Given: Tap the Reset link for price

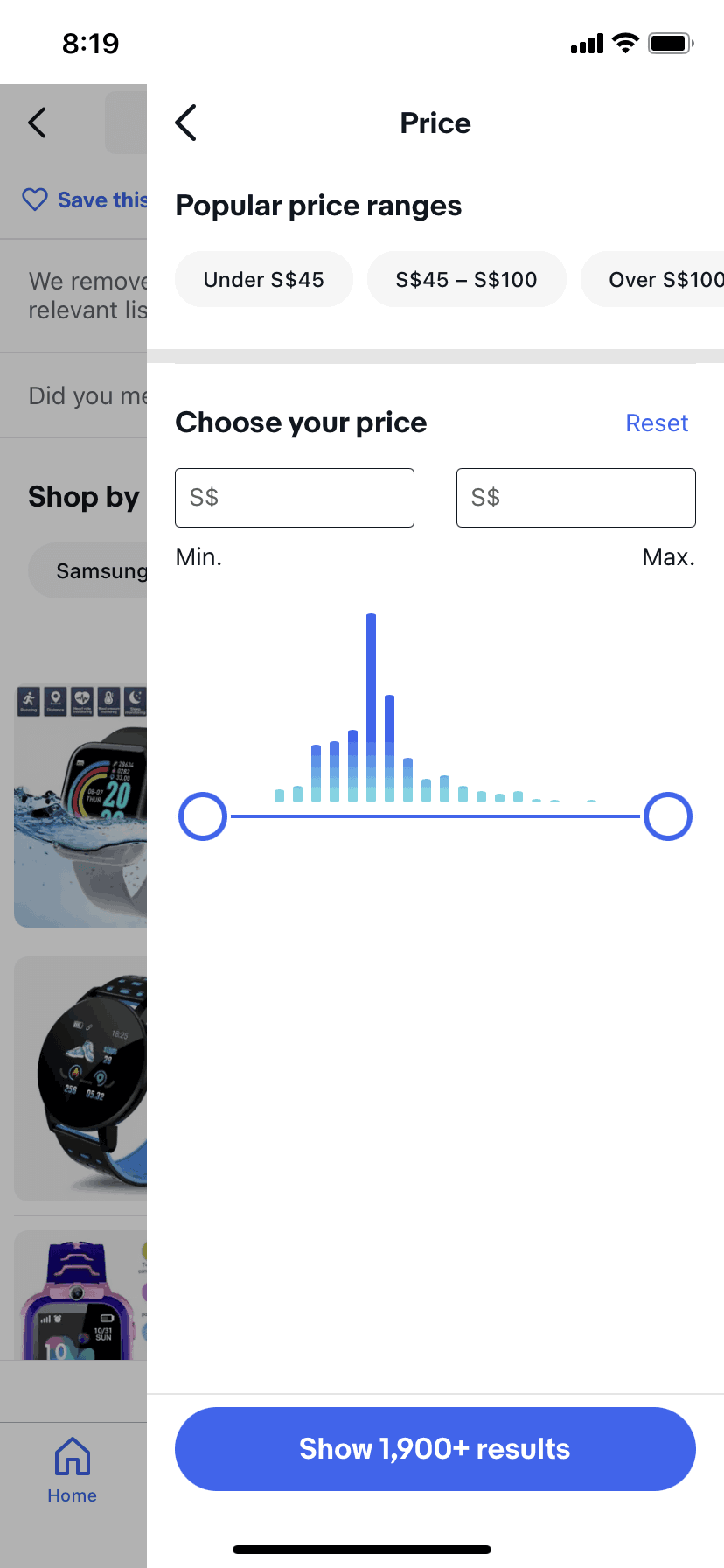Looking at the screenshot, I should click(x=657, y=423).
